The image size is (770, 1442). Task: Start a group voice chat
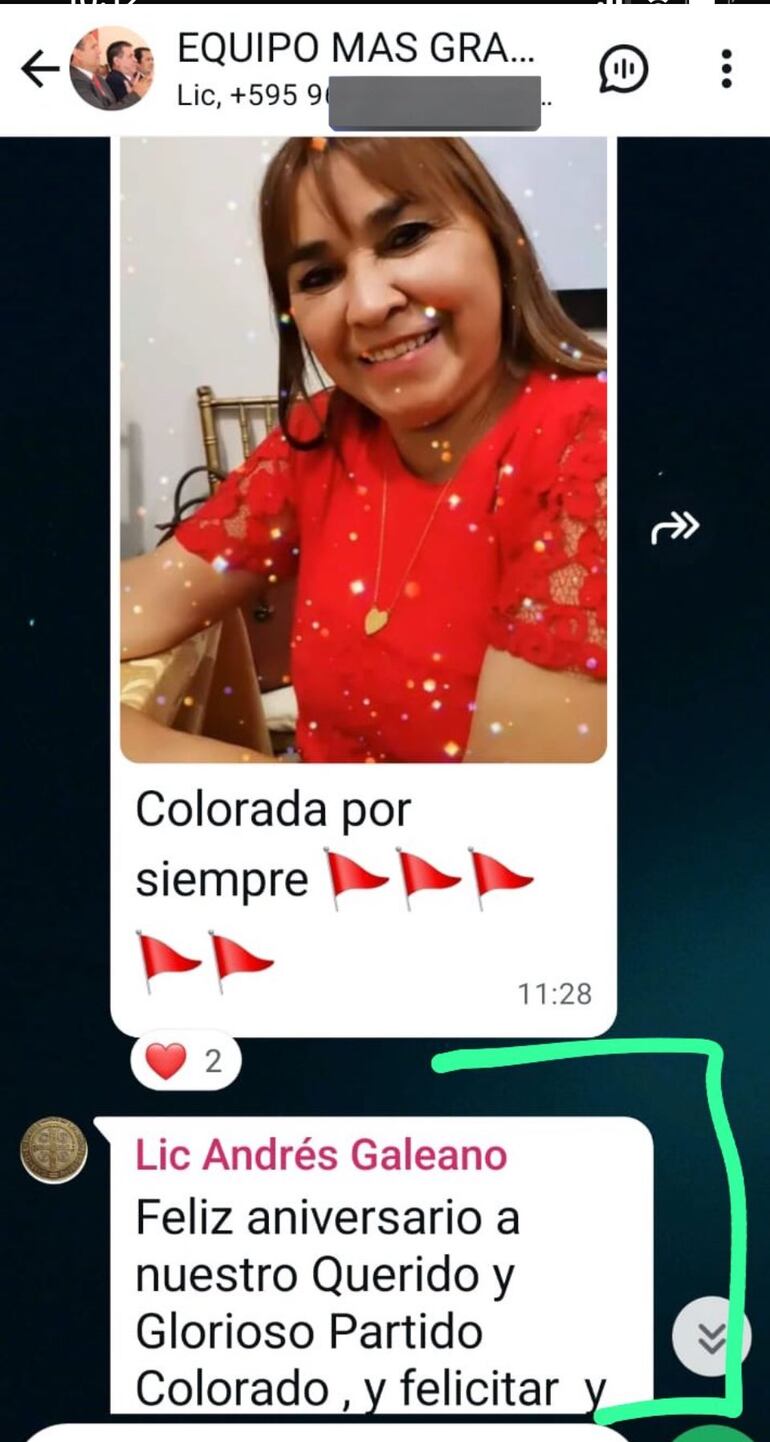click(624, 70)
